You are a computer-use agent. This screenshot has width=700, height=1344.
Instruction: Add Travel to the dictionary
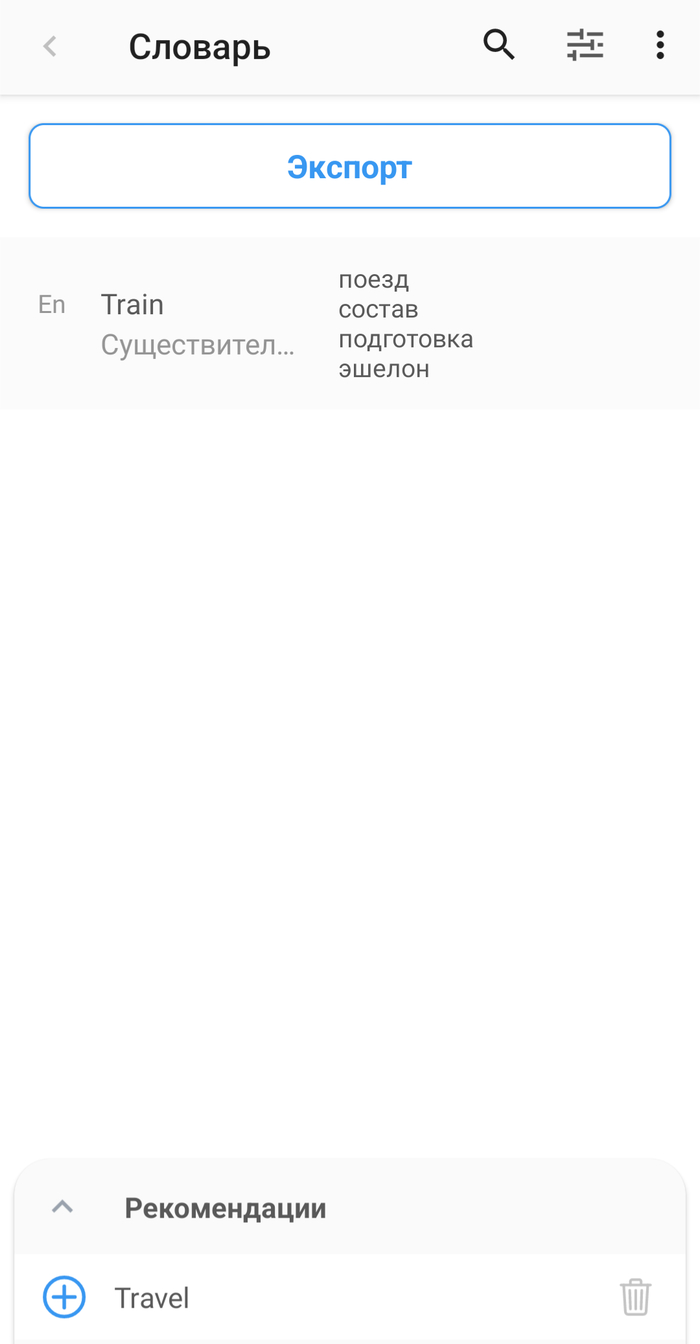tap(64, 1297)
